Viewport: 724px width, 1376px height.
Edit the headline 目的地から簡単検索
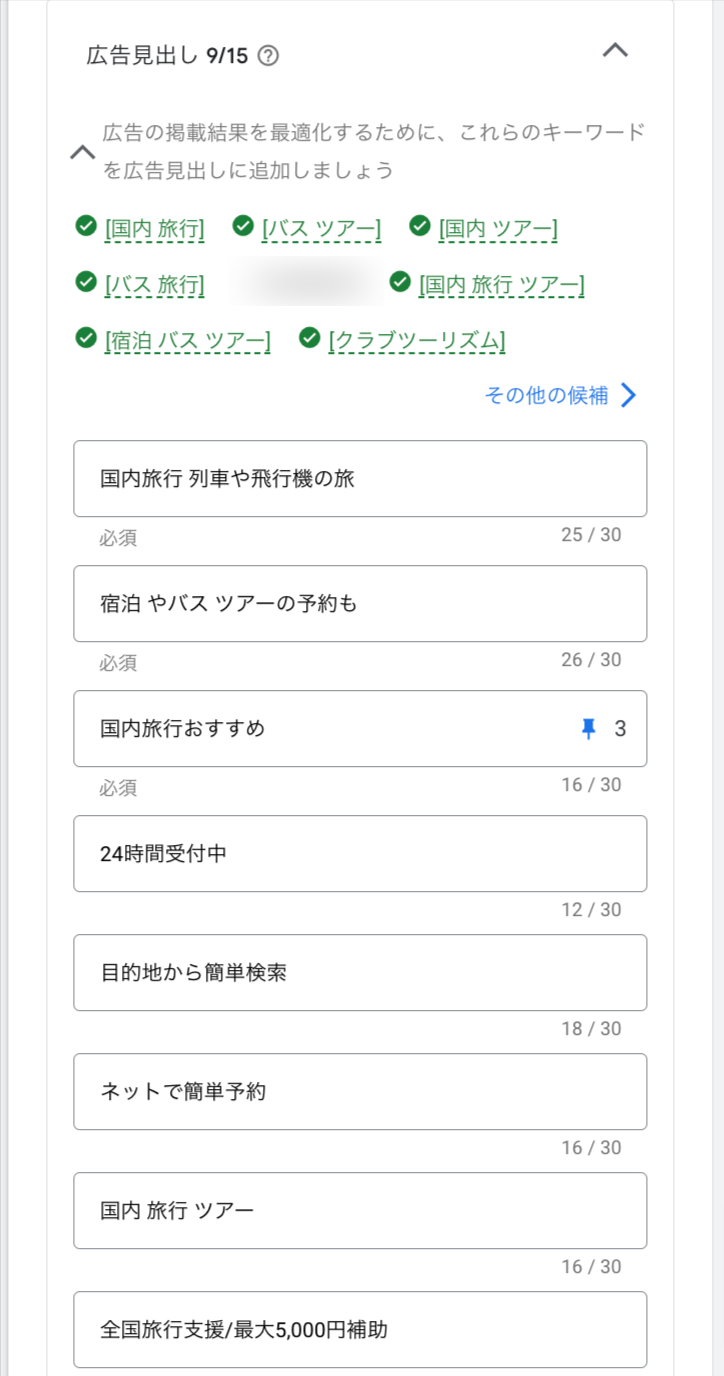click(x=360, y=973)
